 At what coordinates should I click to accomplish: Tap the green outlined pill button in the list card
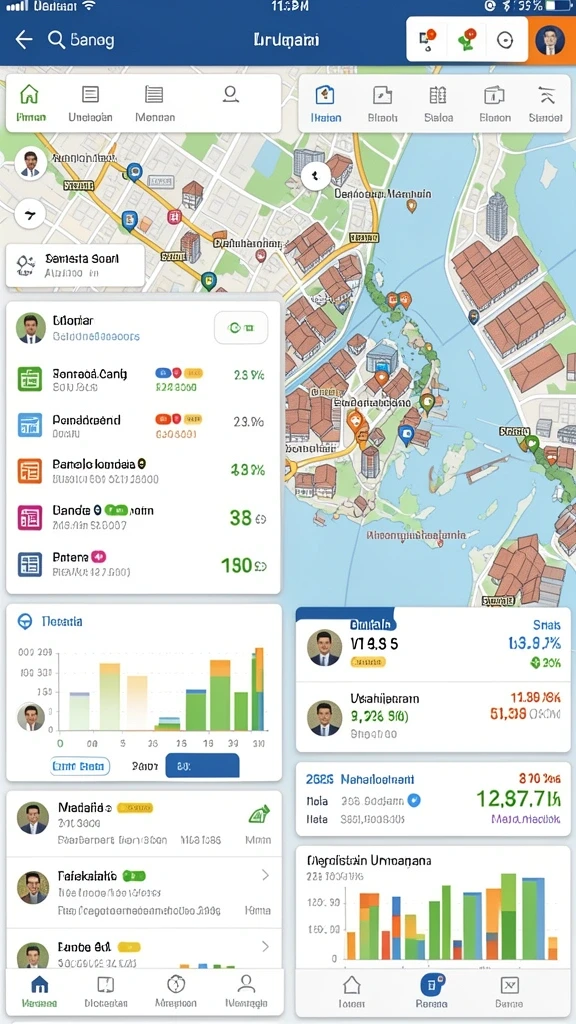click(x=241, y=328)
